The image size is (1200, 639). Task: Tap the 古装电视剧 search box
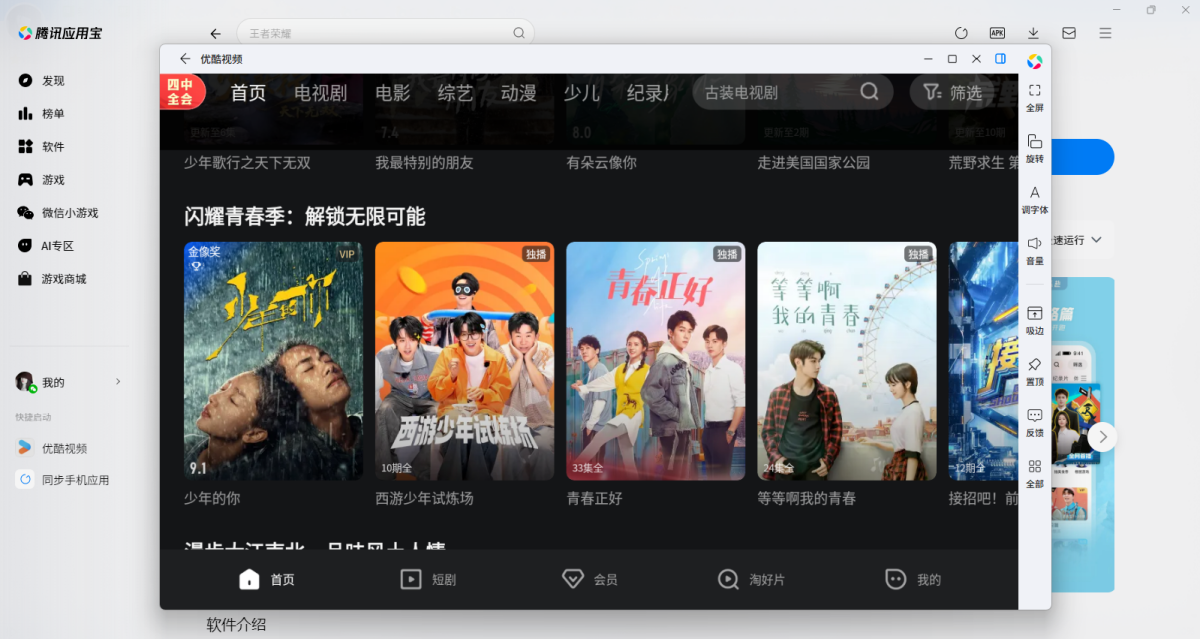(775, 93)
